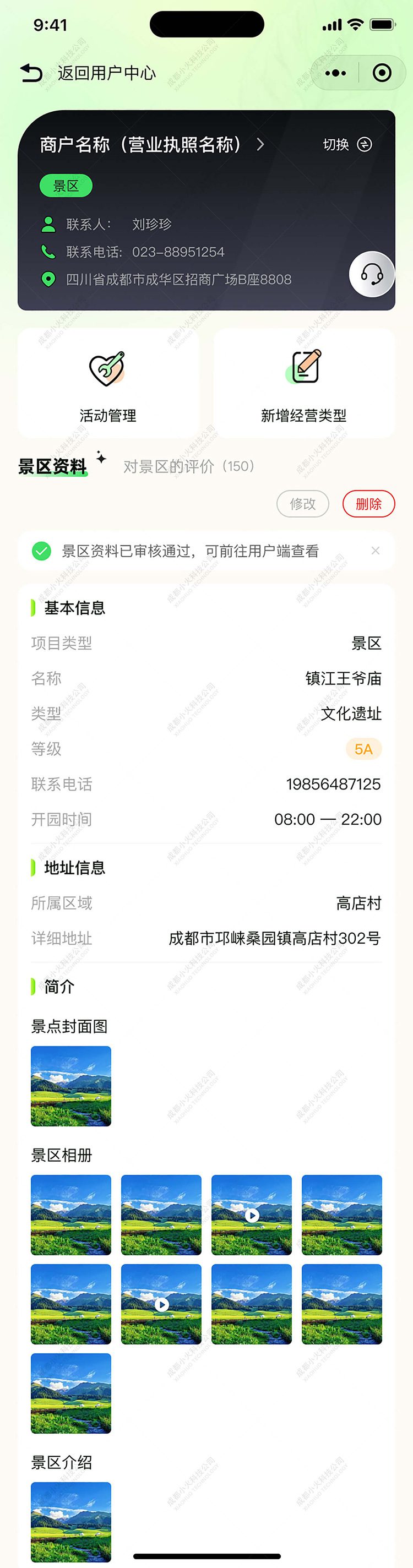Delete the scenic info with 删除
The width and height of the screenshot is (413, 1568).
(368, 504)
